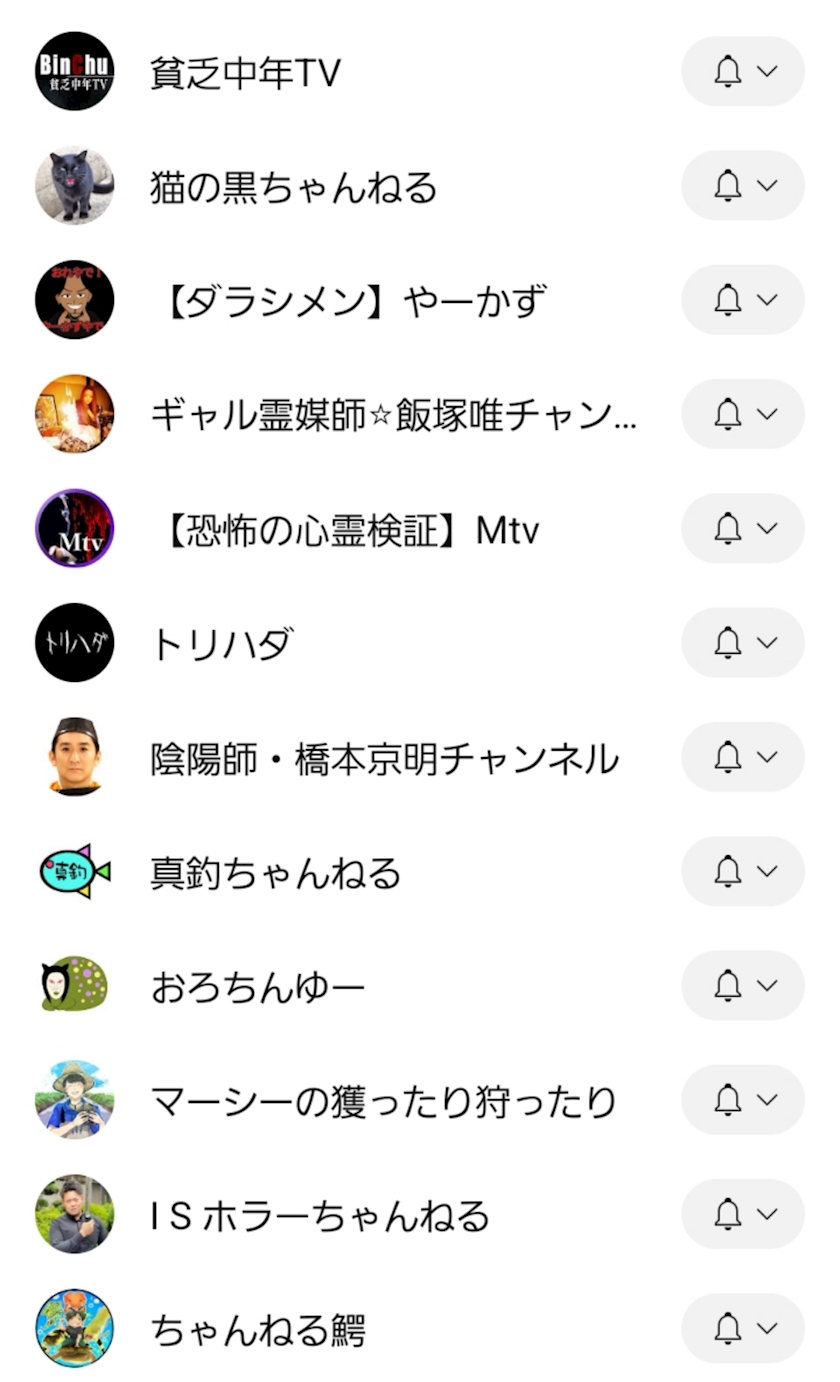
Task: Open the 貧乏中年TV channel
Action: point(245,72)
